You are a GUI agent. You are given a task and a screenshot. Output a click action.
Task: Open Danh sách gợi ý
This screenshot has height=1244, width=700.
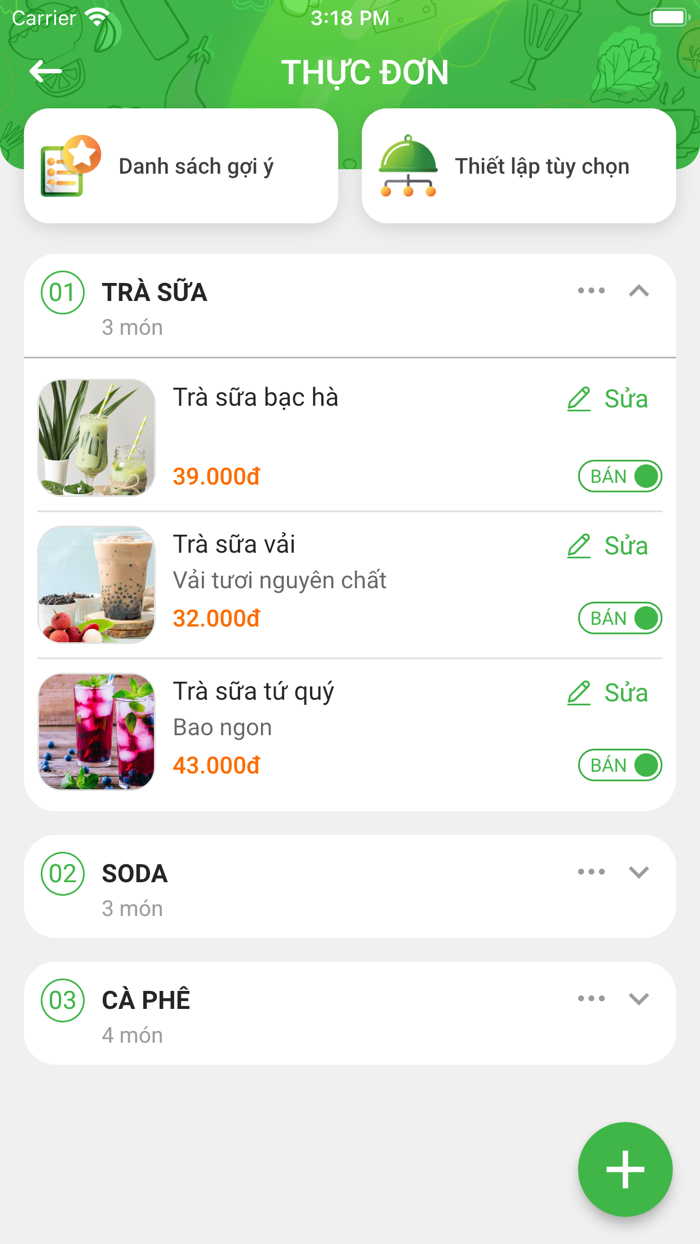(181, 166)
